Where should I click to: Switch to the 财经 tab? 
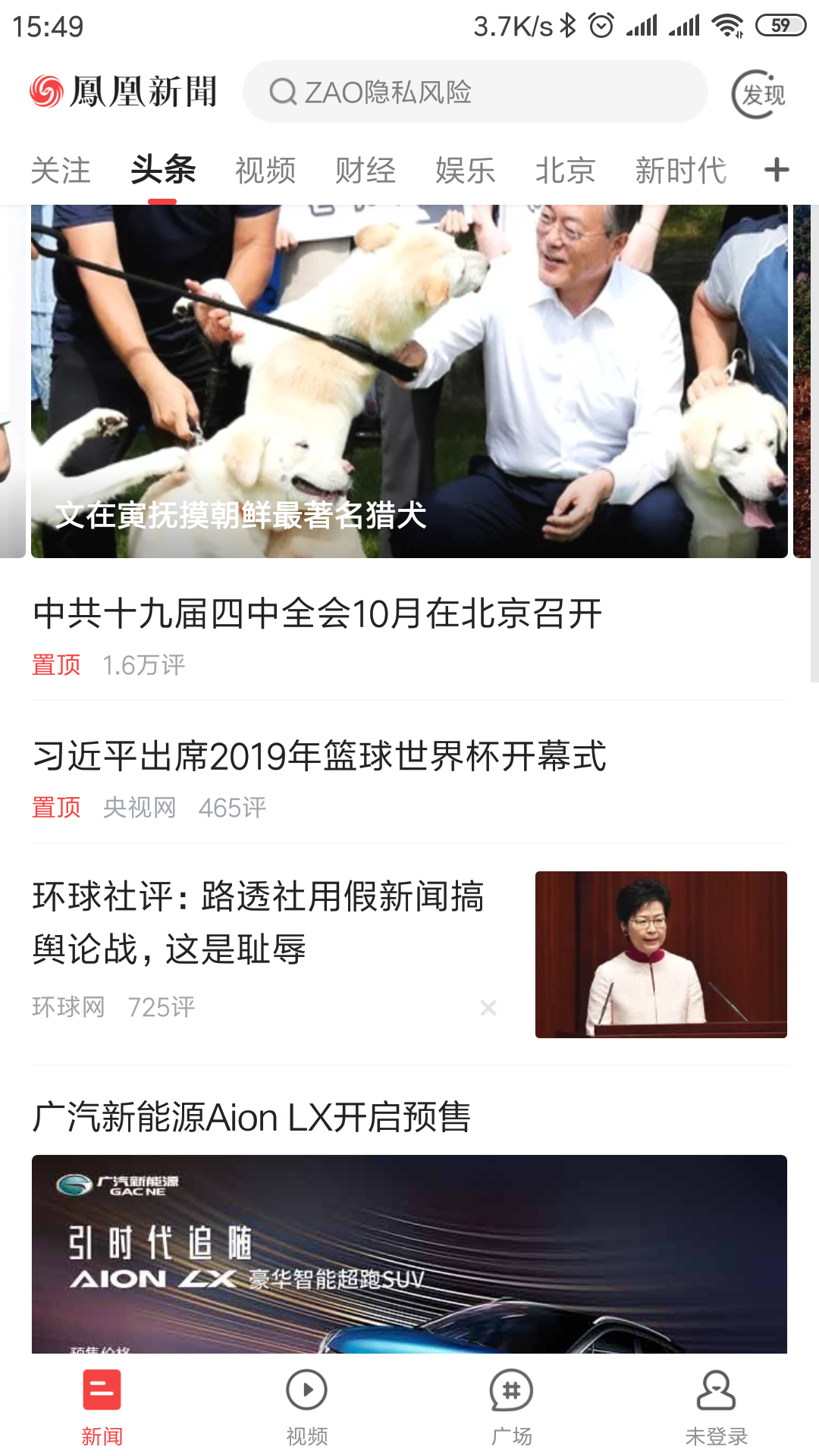tap(366, 170)
